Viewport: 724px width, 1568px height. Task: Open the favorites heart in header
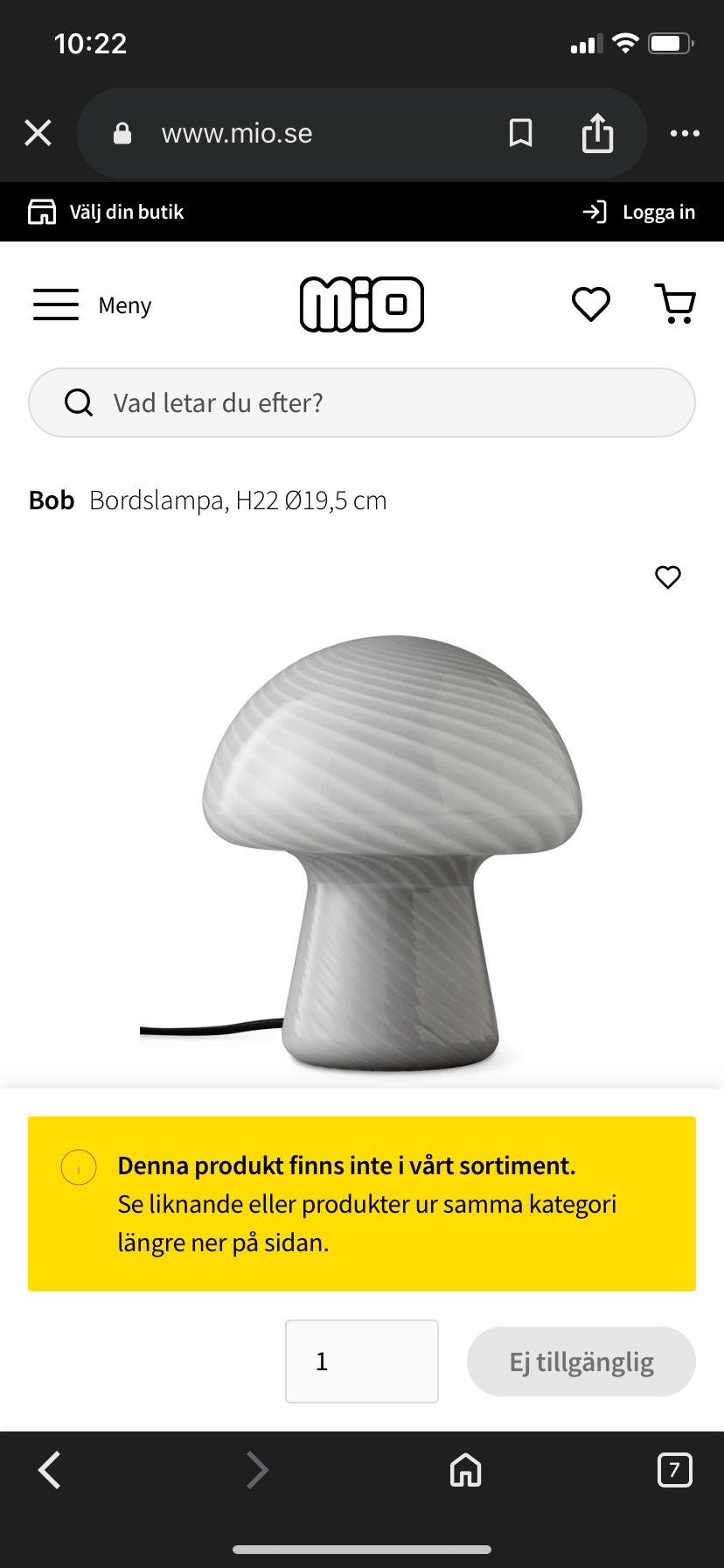(x=590, y=304)
